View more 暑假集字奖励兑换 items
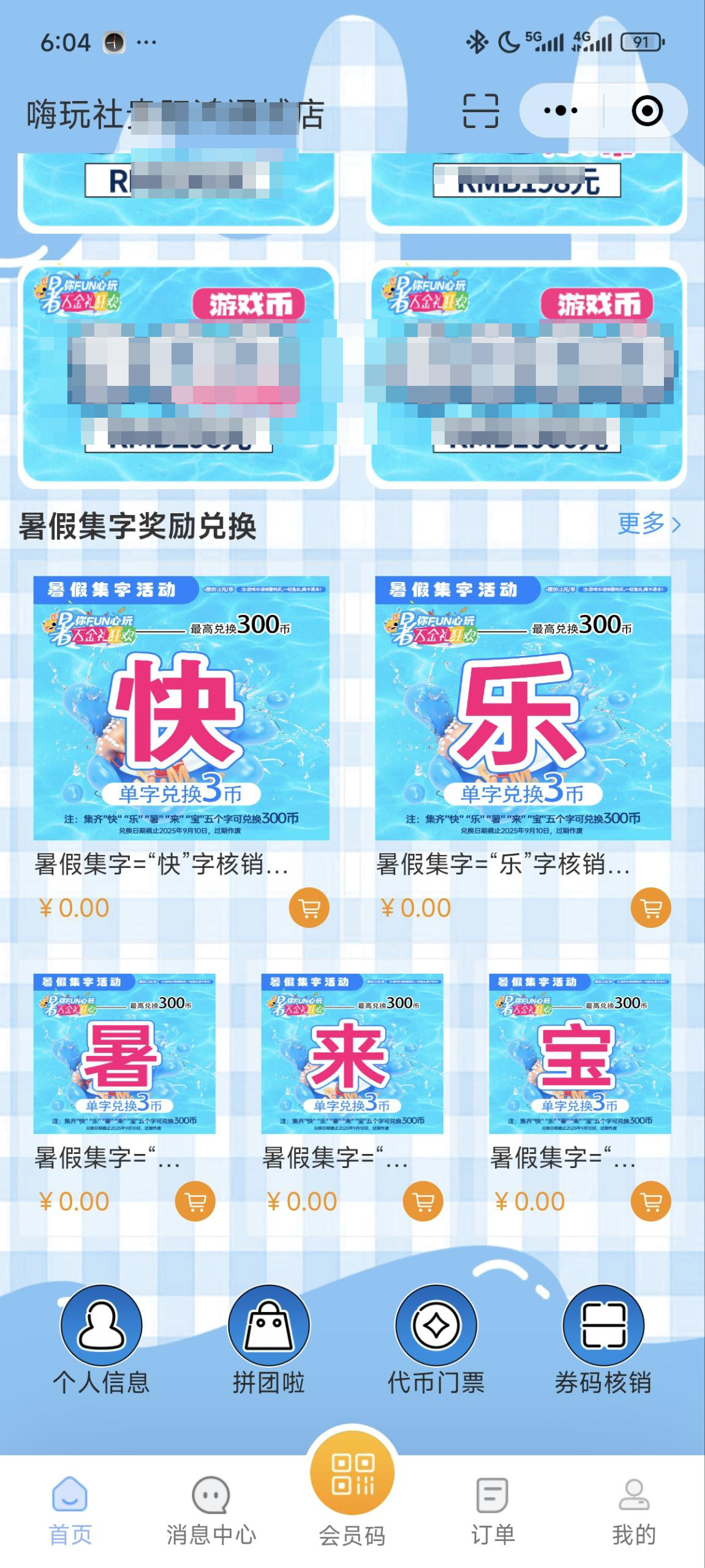This screenshot has width=705, height=1568. pyautogui.click(x=649, y=524)
